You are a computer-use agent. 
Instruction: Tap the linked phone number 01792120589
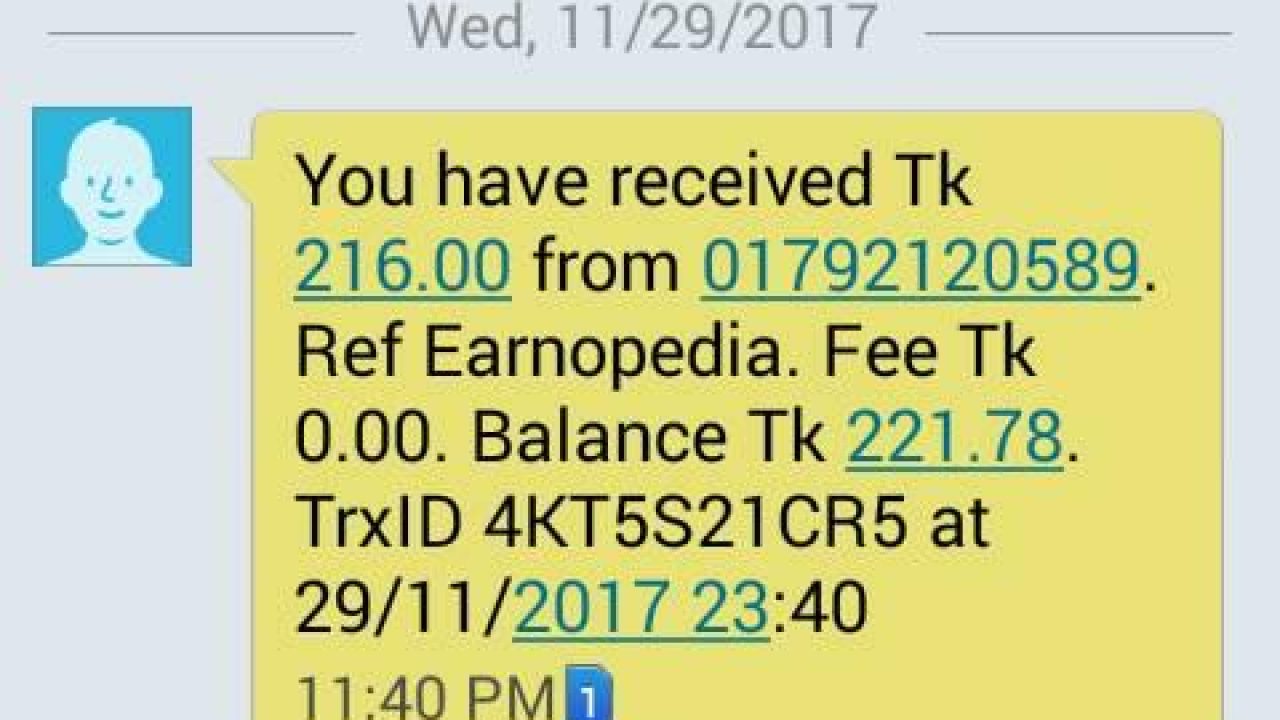[x=920, y=267]
